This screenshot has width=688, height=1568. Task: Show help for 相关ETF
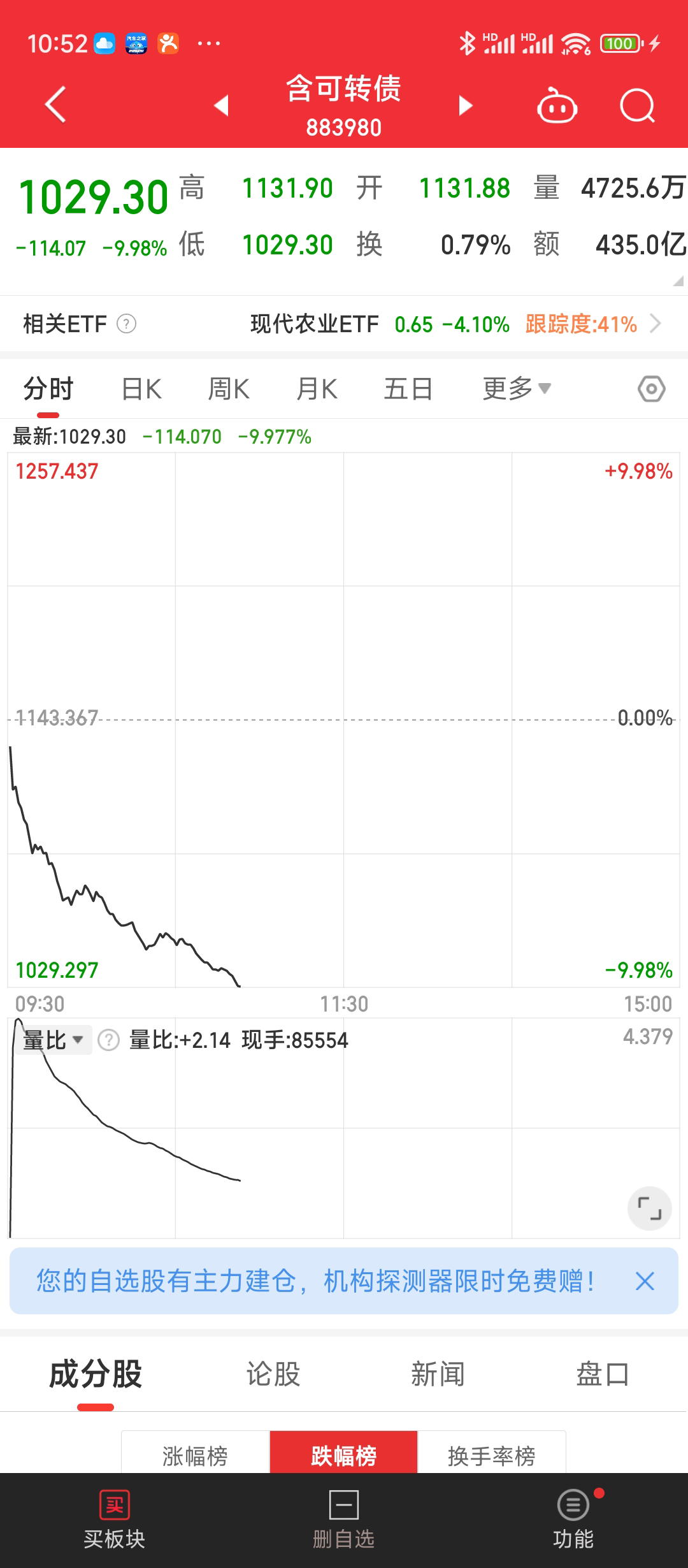126,324
